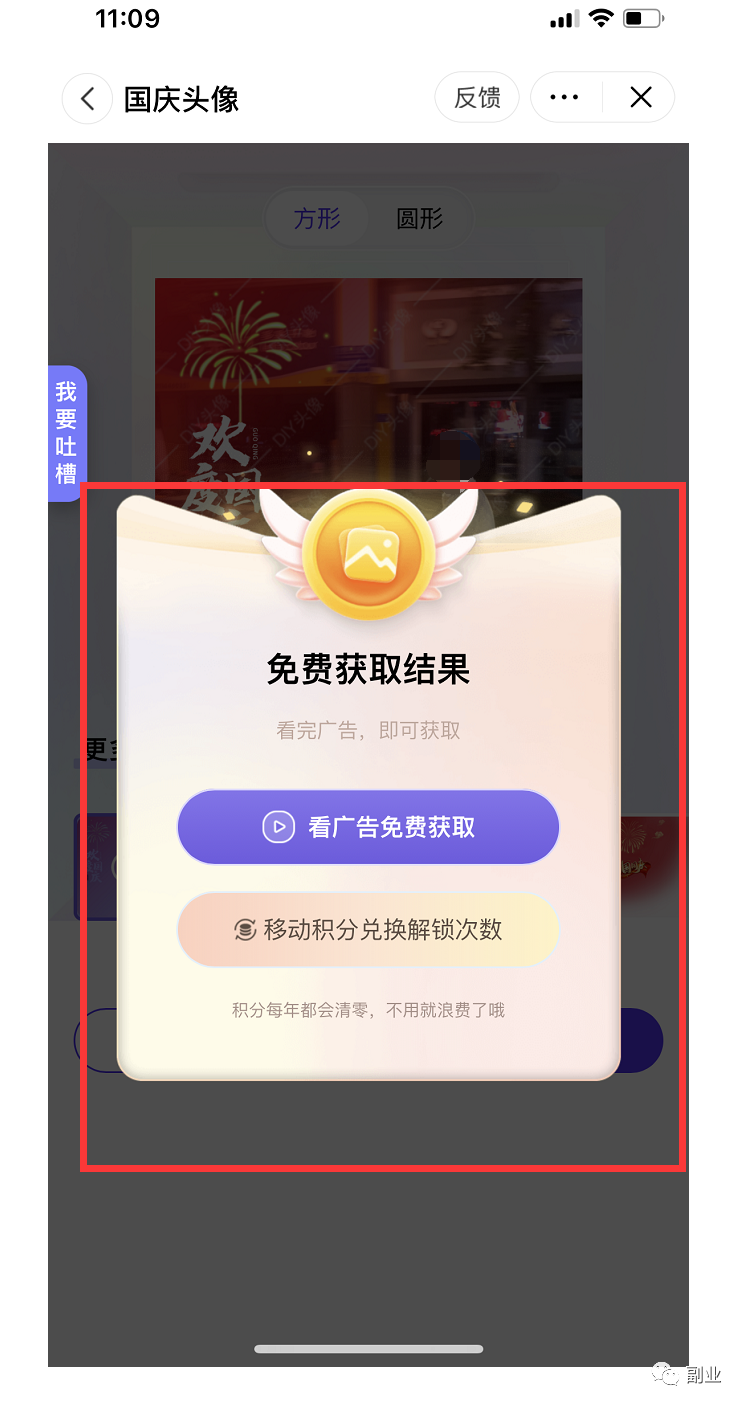Switch to 方形 shape tab
745x1407 pixels.
point(317,218)
